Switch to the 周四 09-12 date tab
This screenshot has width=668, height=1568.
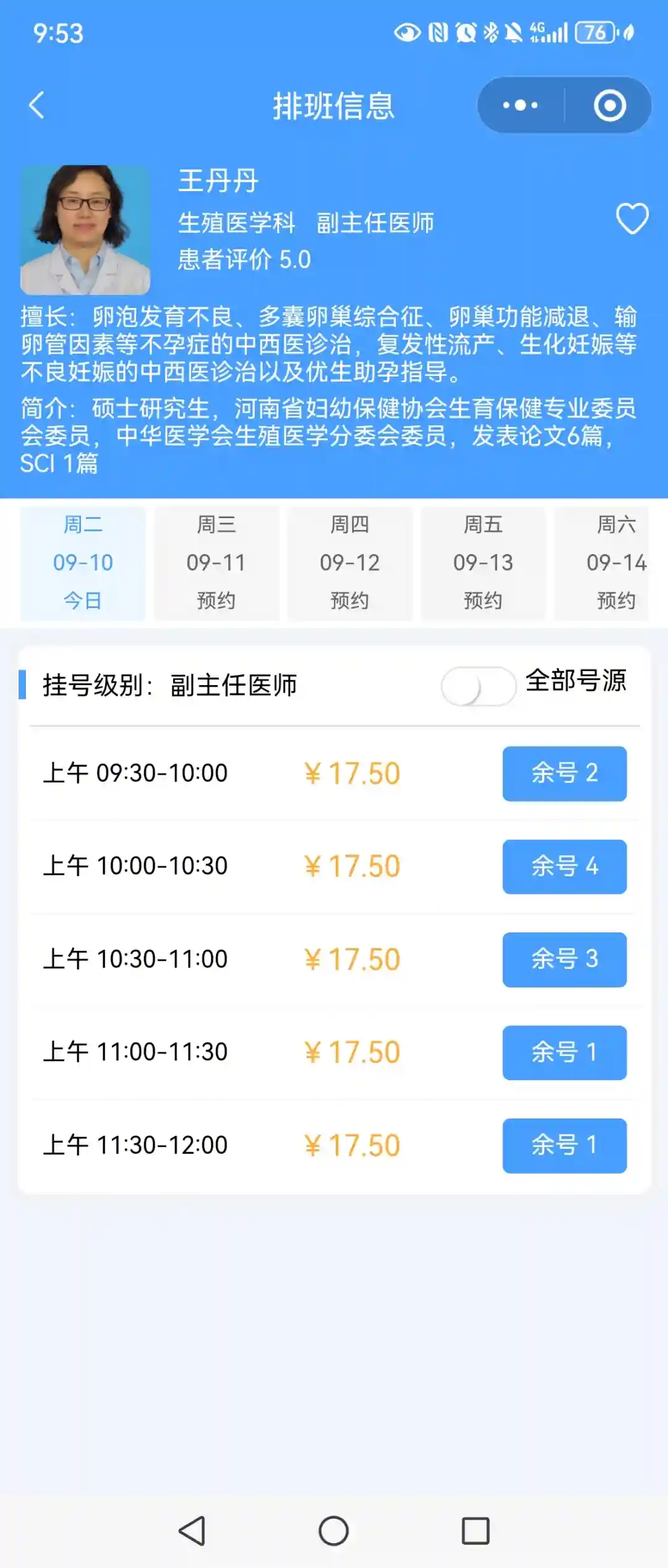(350, 563)
